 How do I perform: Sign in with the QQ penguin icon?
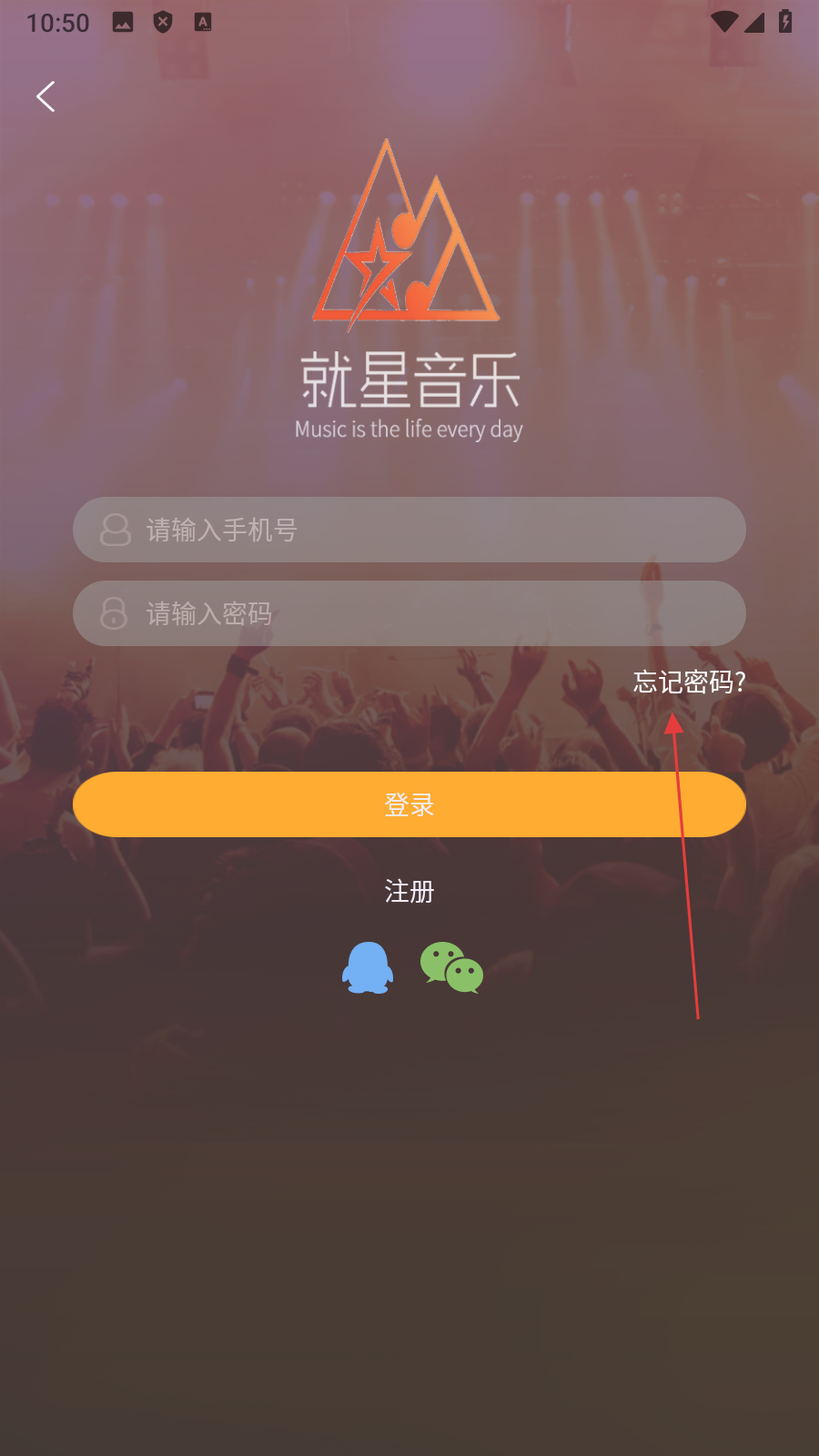(x=368, y=967)
